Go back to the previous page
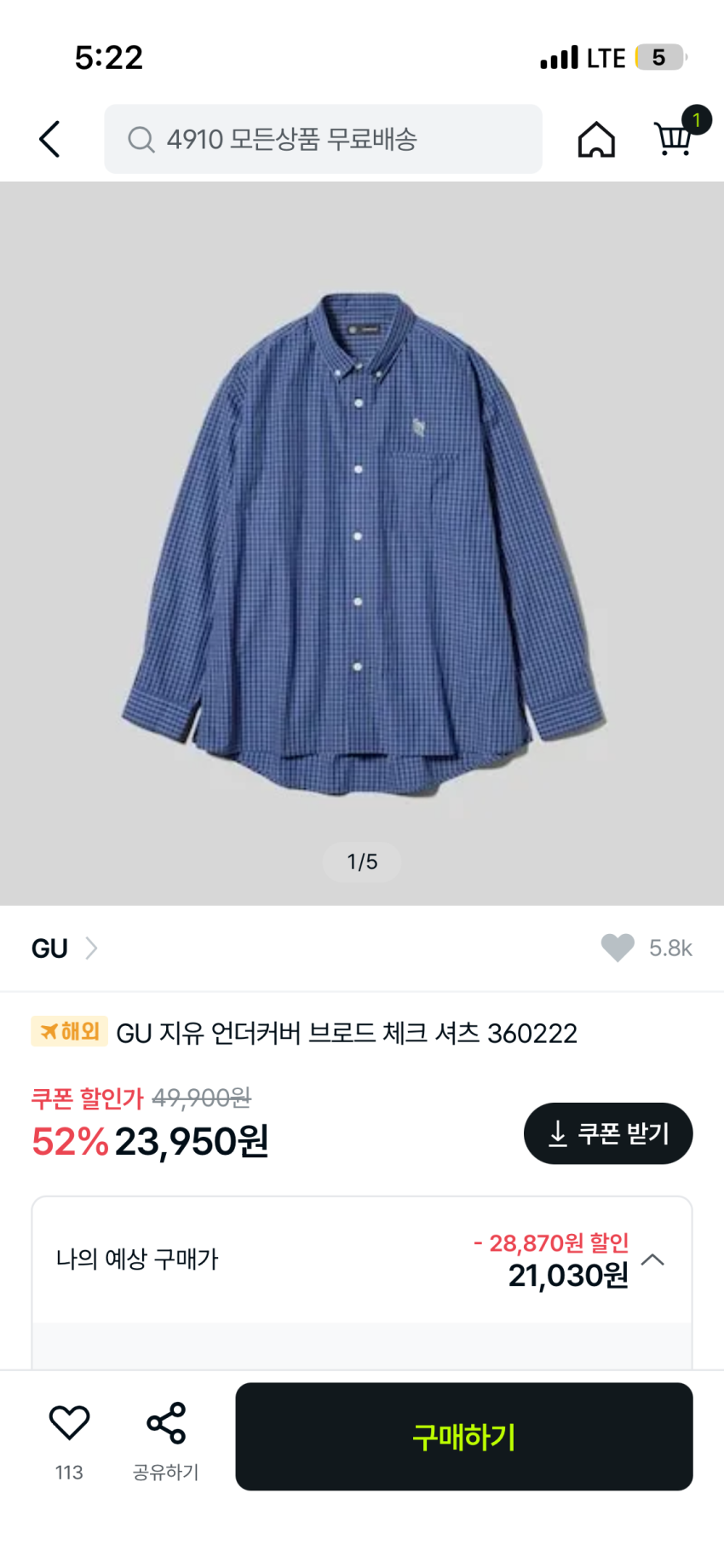Viewport: 724px width, 1568px height. pos(49,139)
